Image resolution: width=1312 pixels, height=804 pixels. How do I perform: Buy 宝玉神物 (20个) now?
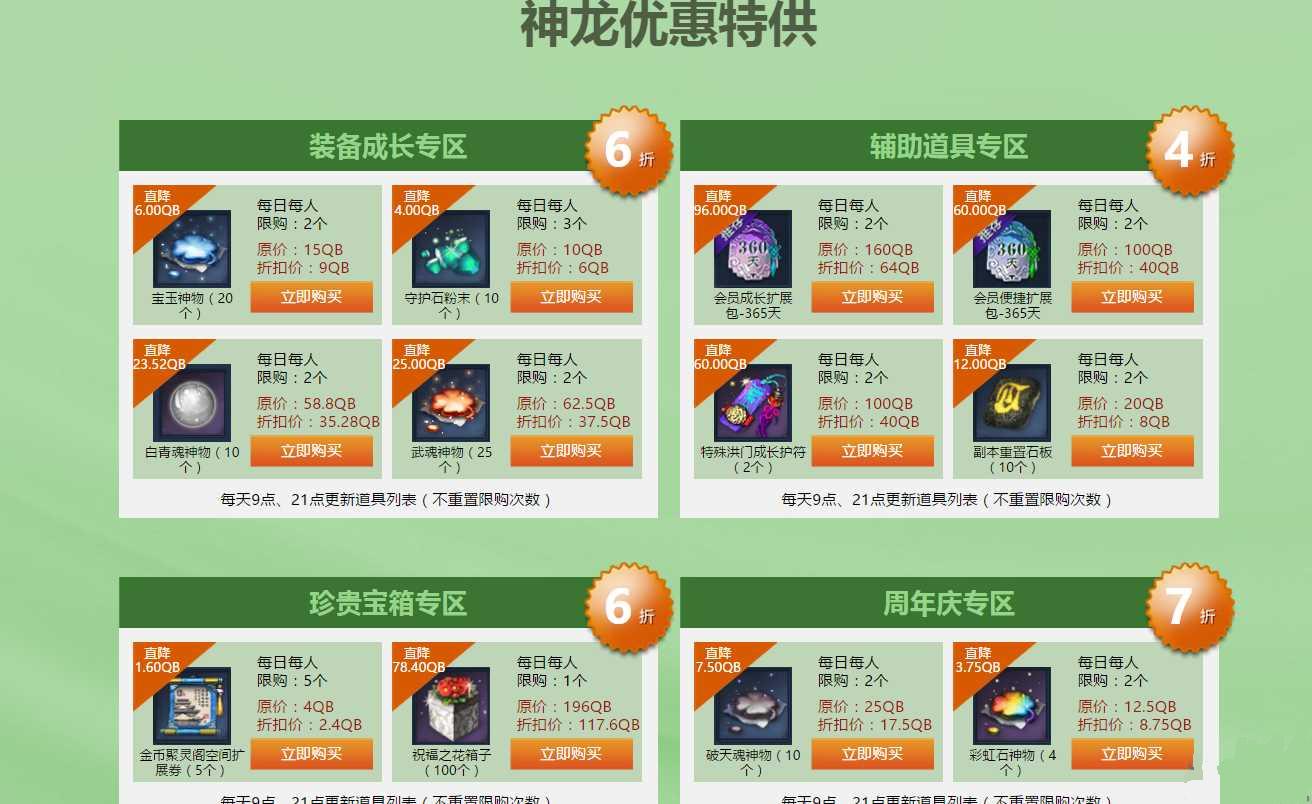coord(311,297)
